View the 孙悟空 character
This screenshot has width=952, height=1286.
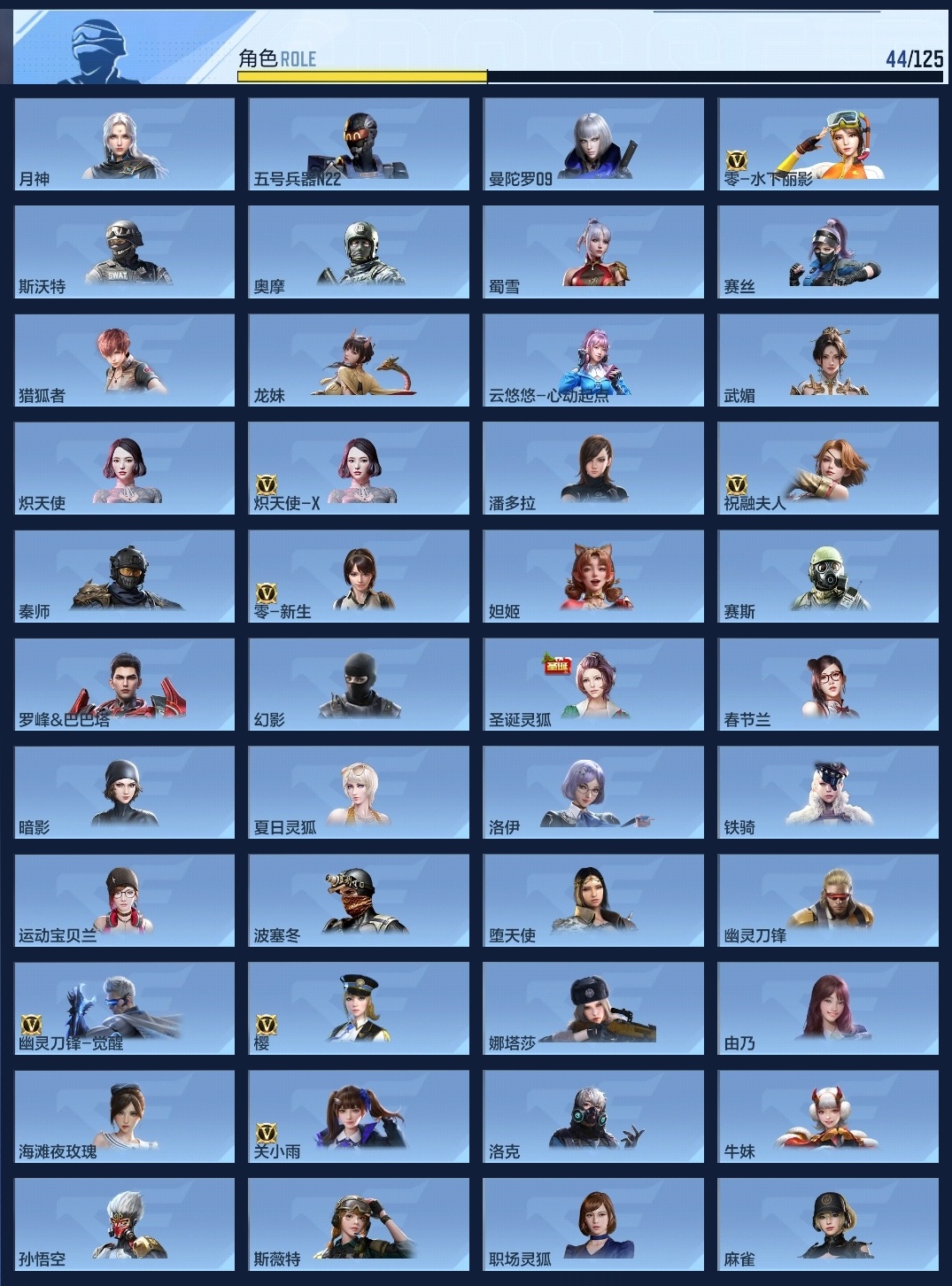(x=125, y=1224)
